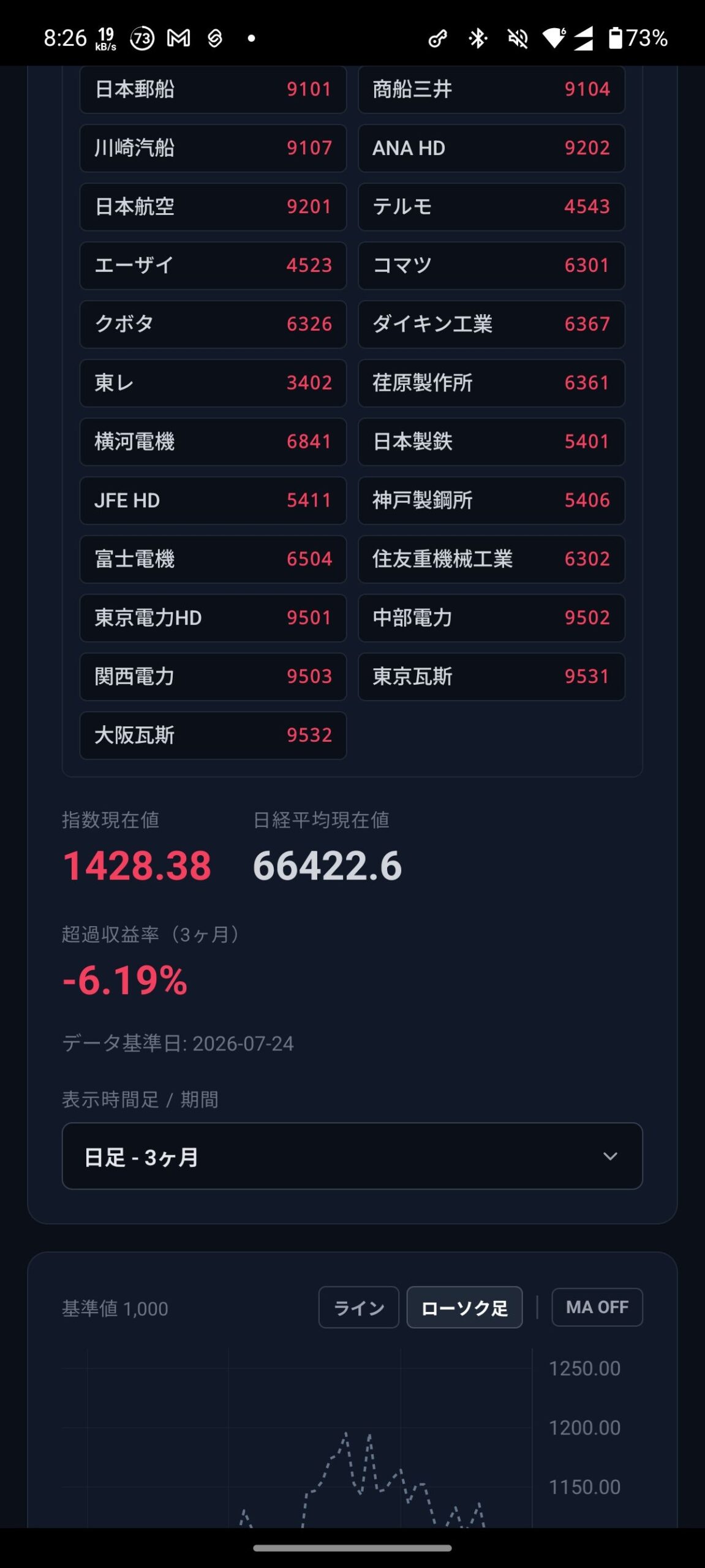Viewport: 705px width, 1568px height.
Task: Open the 住友重機械工業 6302 chip
Action: coord(491,559)
